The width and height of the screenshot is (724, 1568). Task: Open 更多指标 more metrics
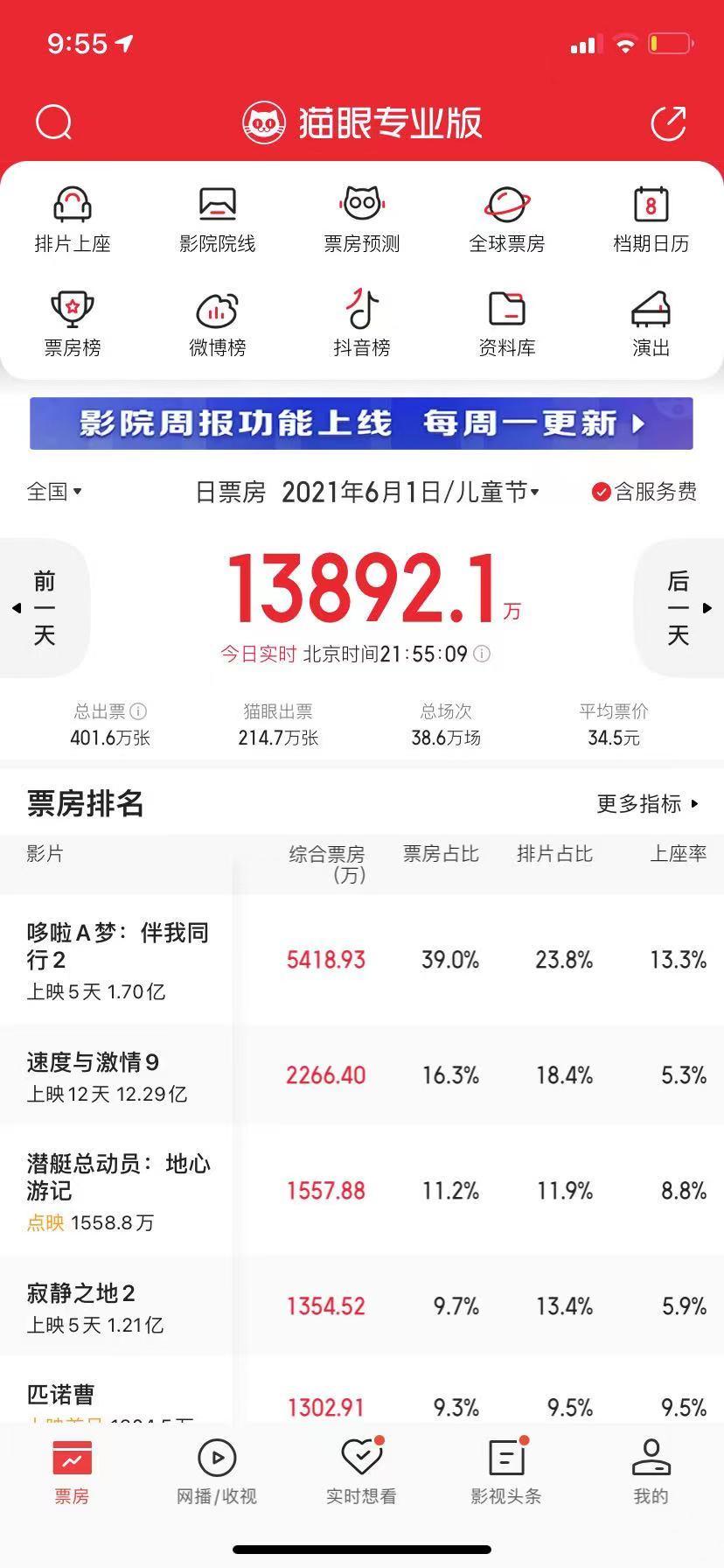point(648,804)
